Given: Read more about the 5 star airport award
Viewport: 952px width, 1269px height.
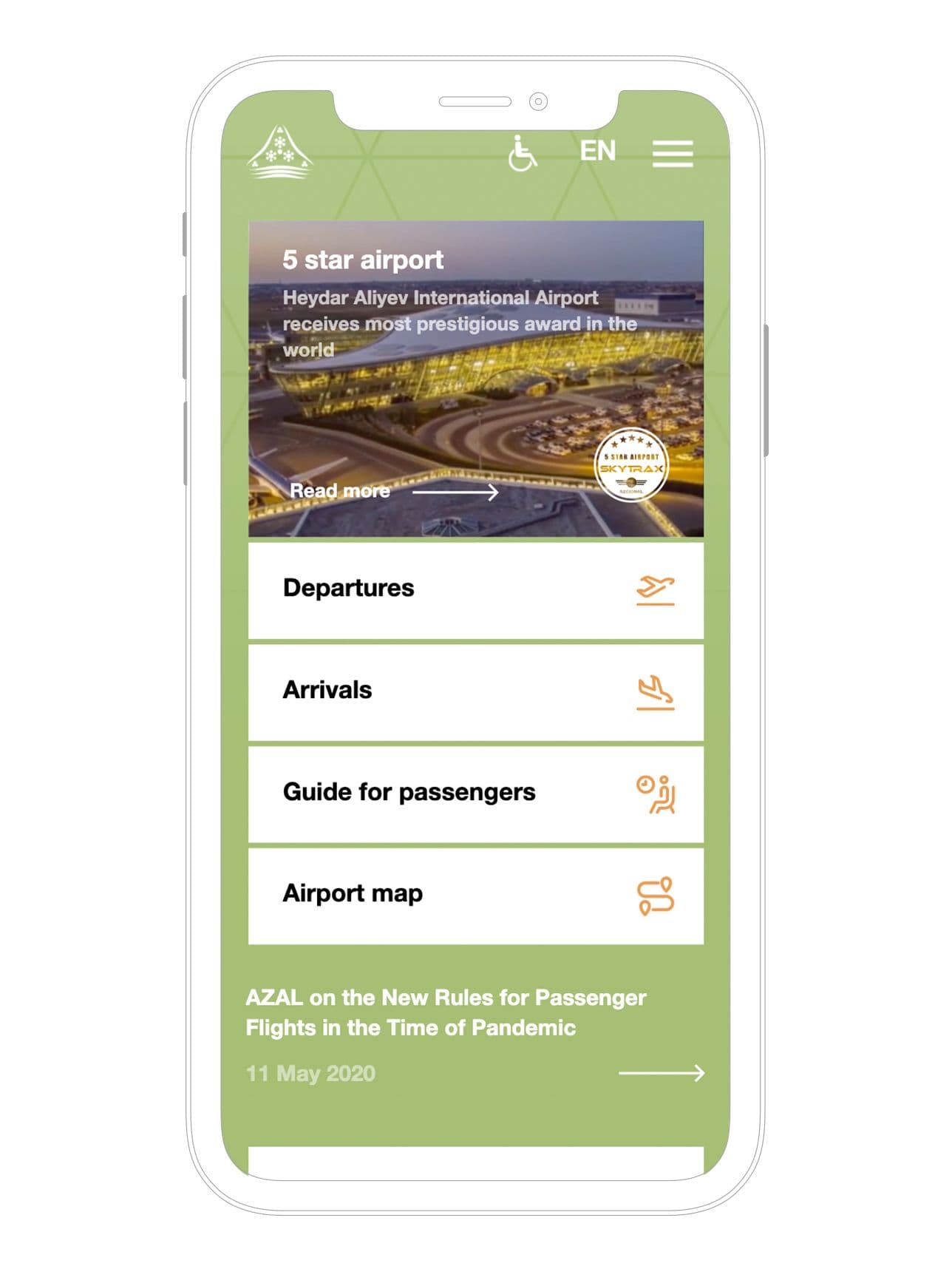Looking at the screenshot, I should pos(393,491).
